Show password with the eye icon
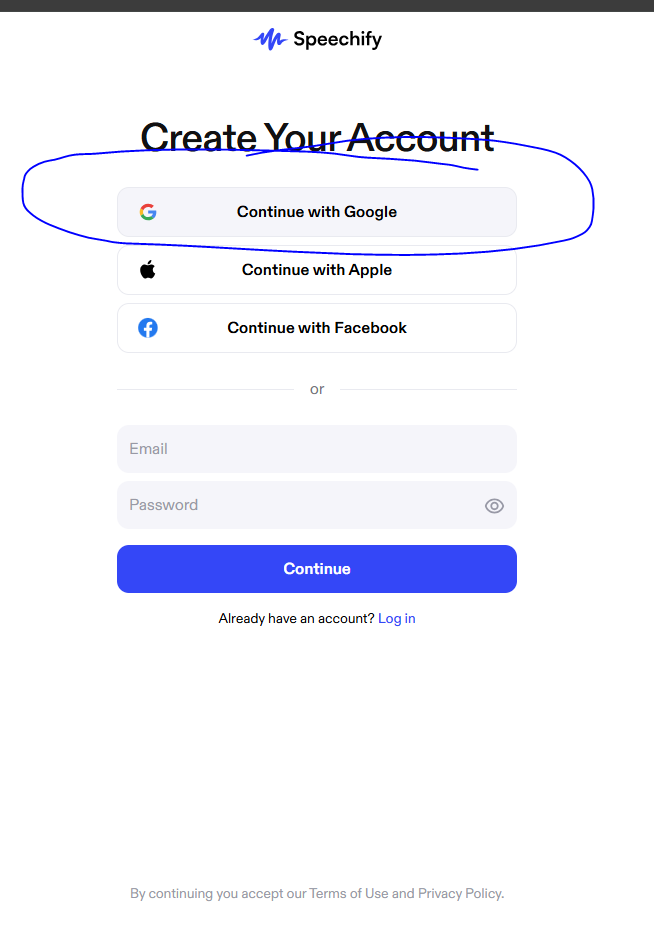 (494, 506)
